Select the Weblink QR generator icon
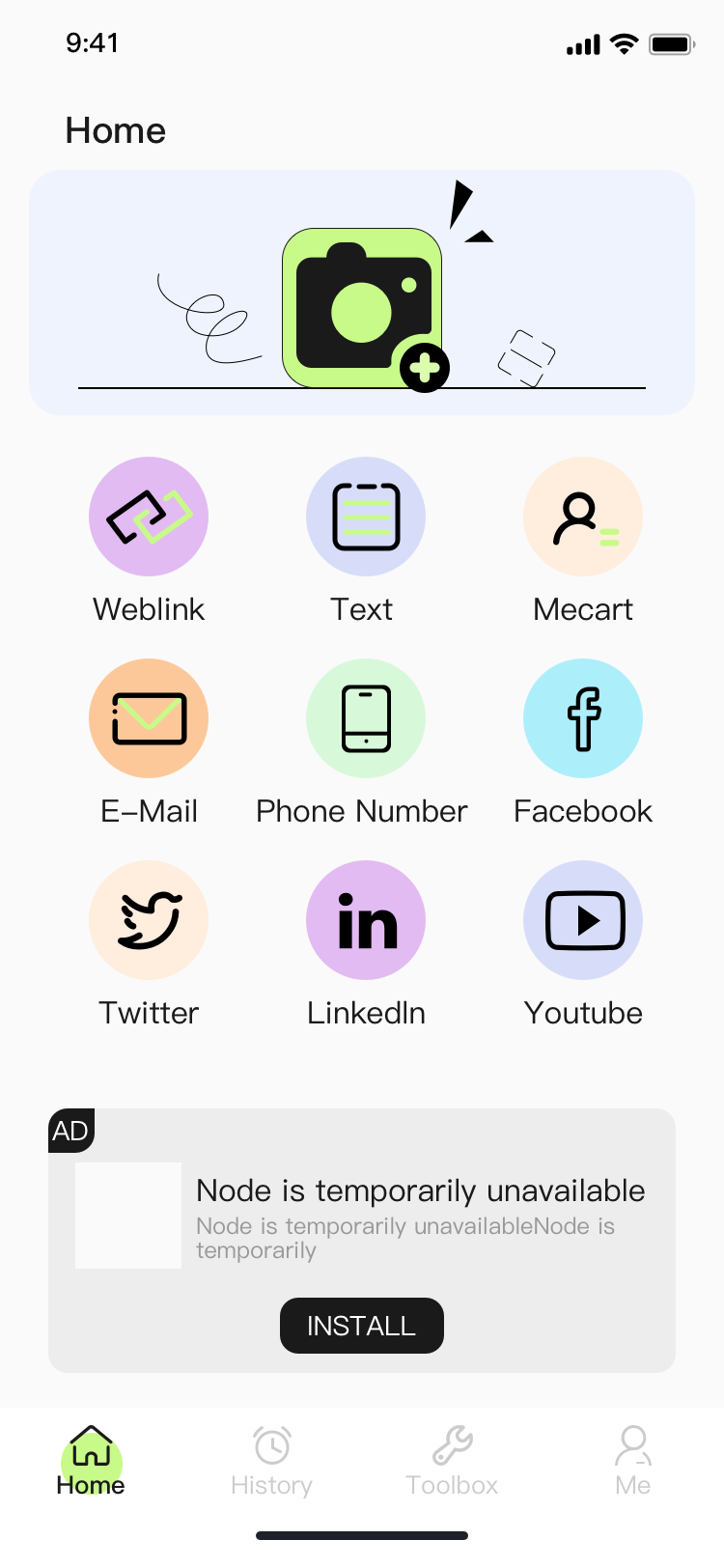This screenshot has width=724, height=1568. [149, 517]
